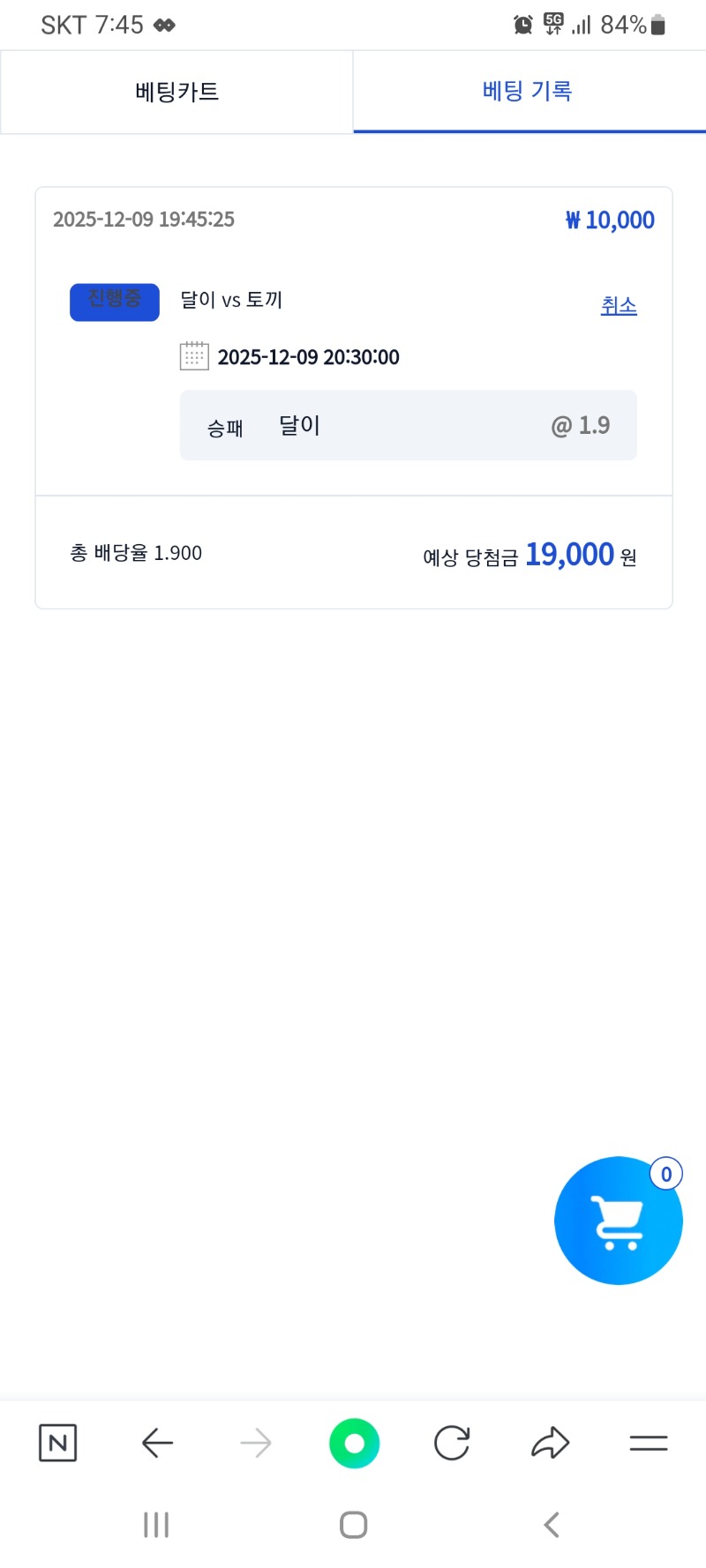The height and width of the screenshot is (1568, 706).
Task: Tap the cart badge showing 0
Action: (665, 1174)
